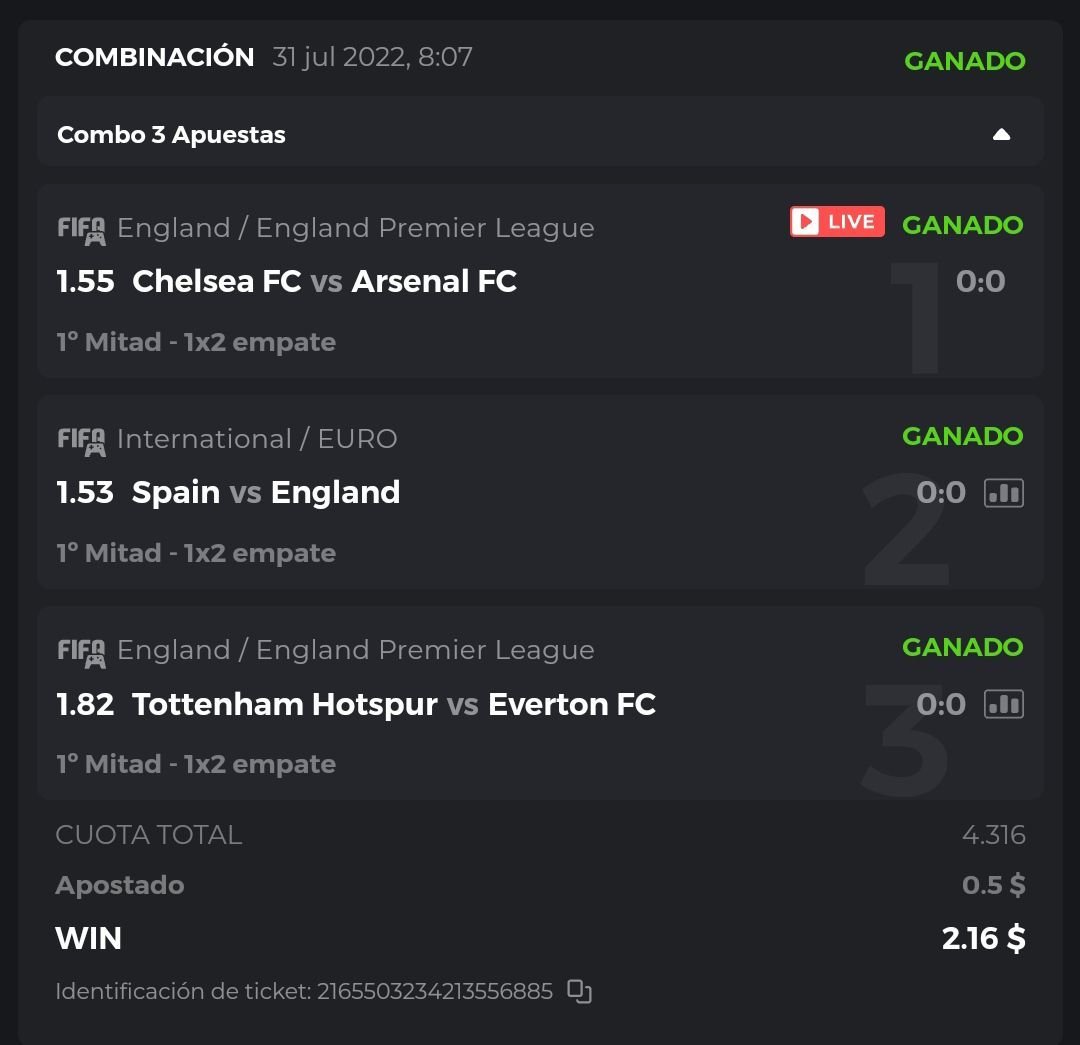The width and height of the screenshot is (1080, 1045).
Task: View stats for Tottenham Hotspur vs Everton
Action: pos(1004,705)
